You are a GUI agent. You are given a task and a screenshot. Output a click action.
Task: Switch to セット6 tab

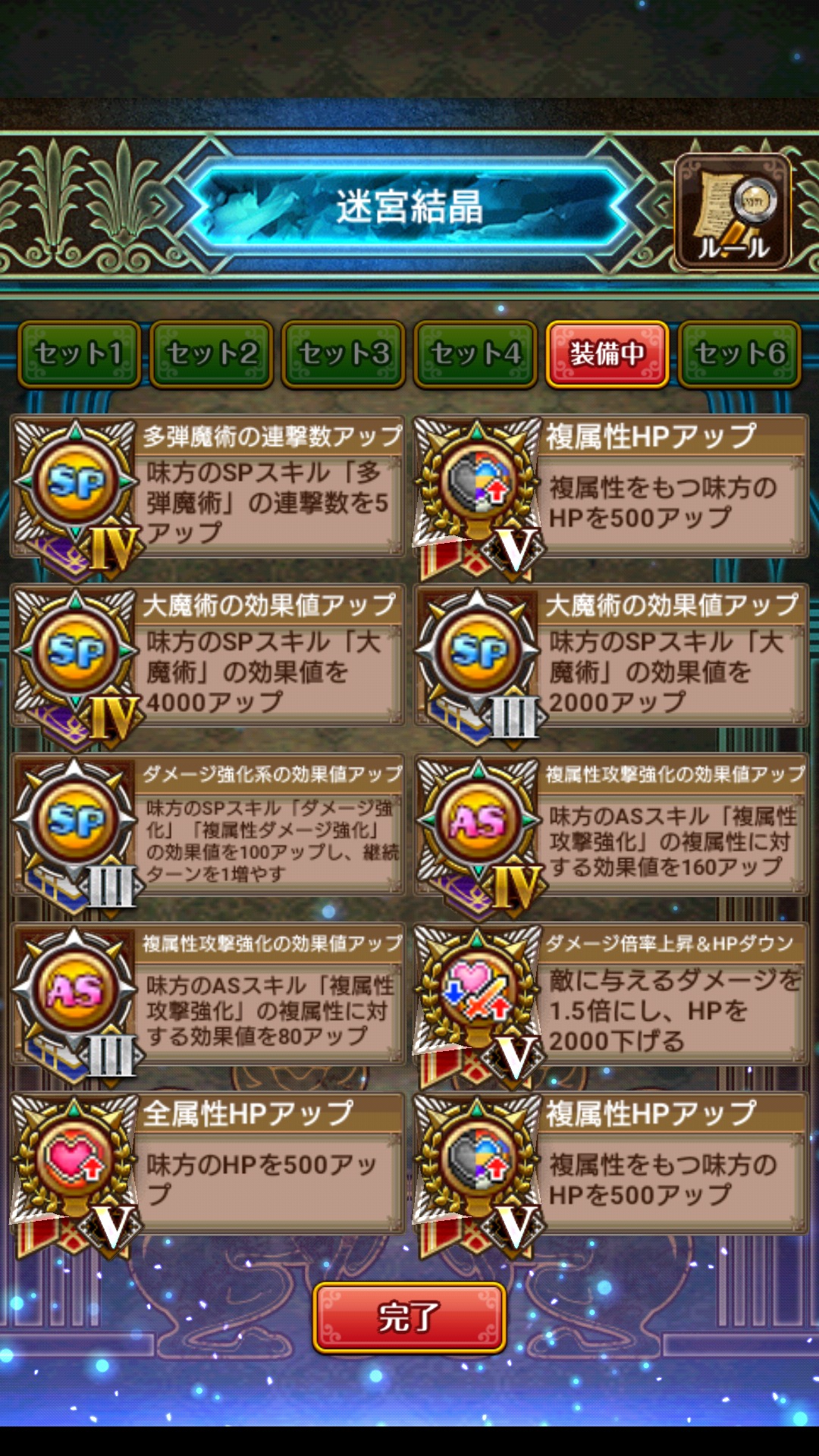coord(739,353)
